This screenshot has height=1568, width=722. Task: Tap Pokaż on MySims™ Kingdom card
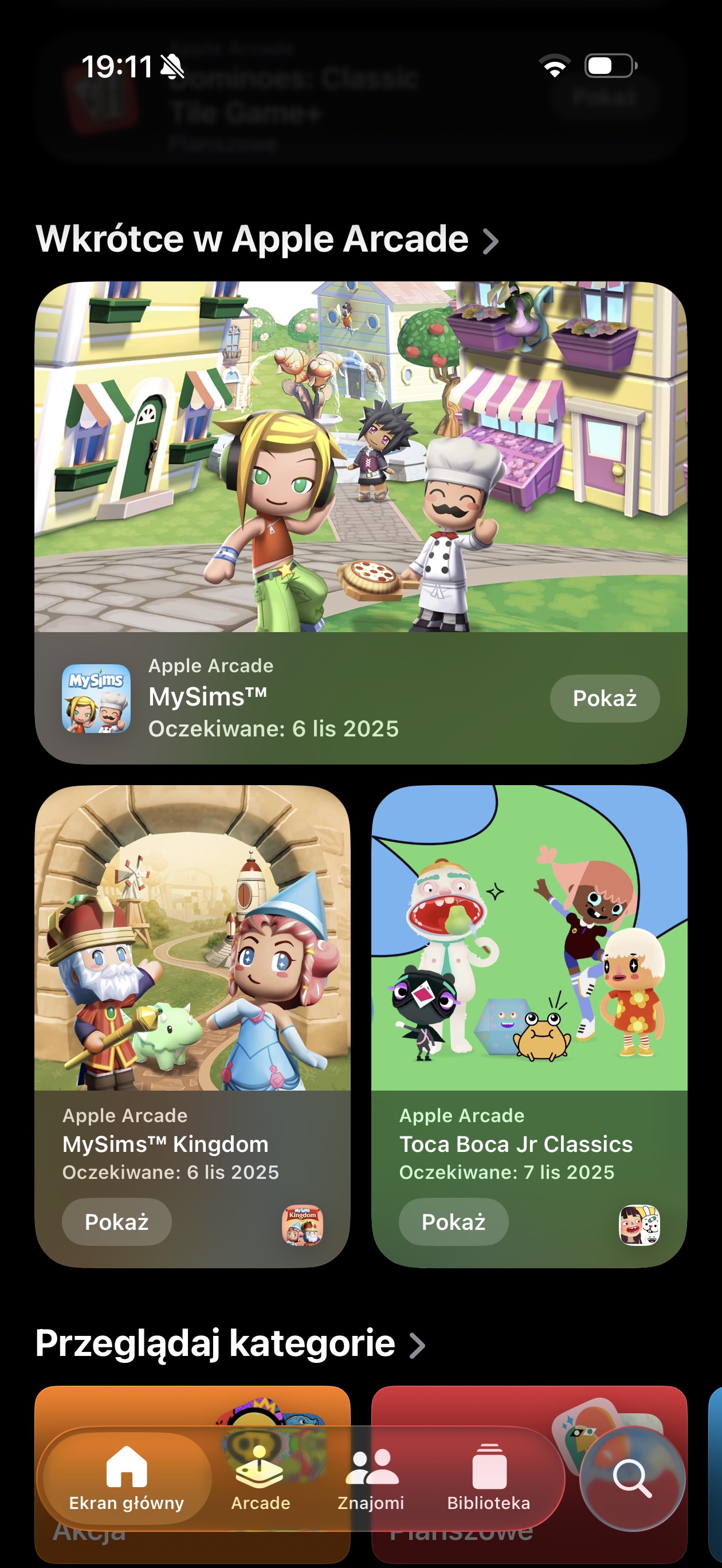click(116, 1222)
